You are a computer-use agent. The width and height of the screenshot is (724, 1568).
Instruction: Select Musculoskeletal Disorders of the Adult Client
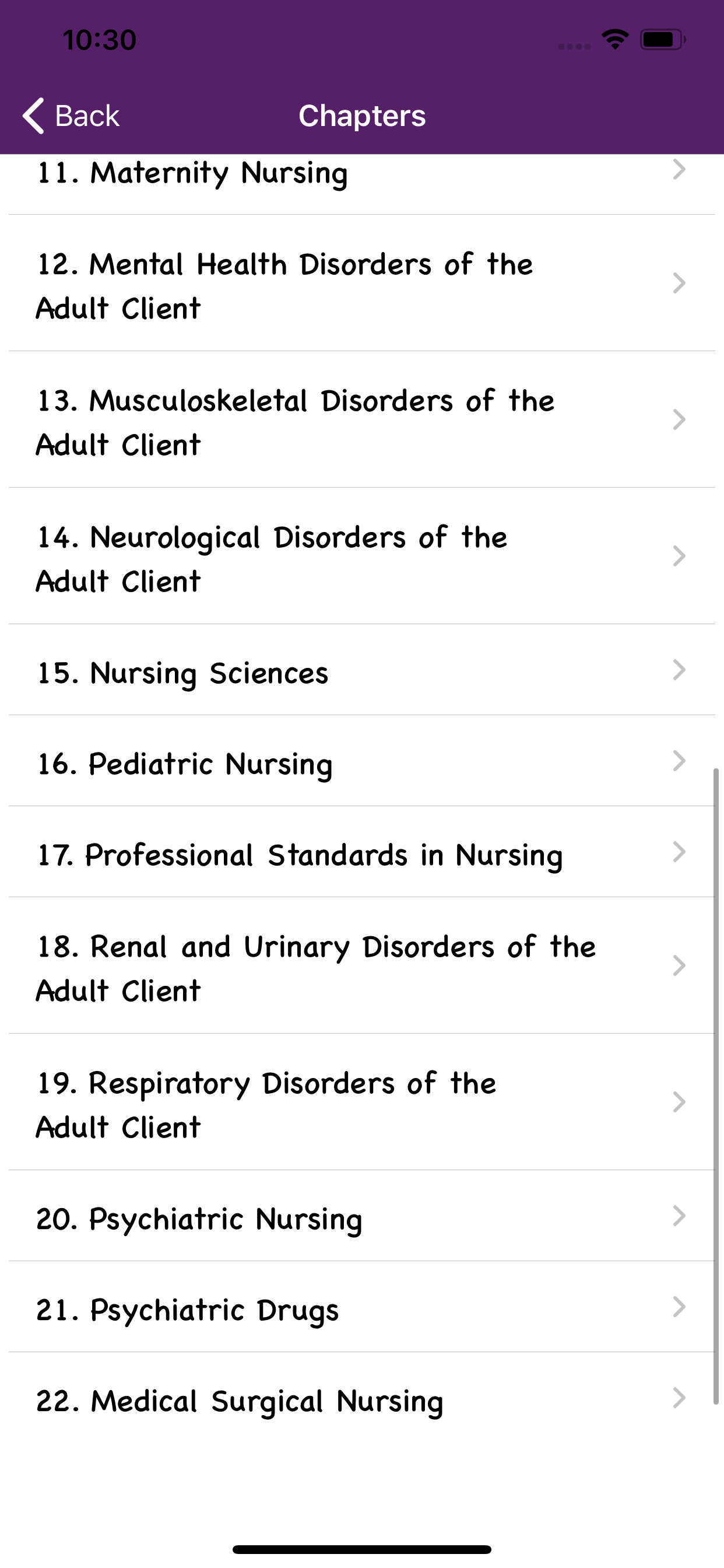(x=362, y=419)
